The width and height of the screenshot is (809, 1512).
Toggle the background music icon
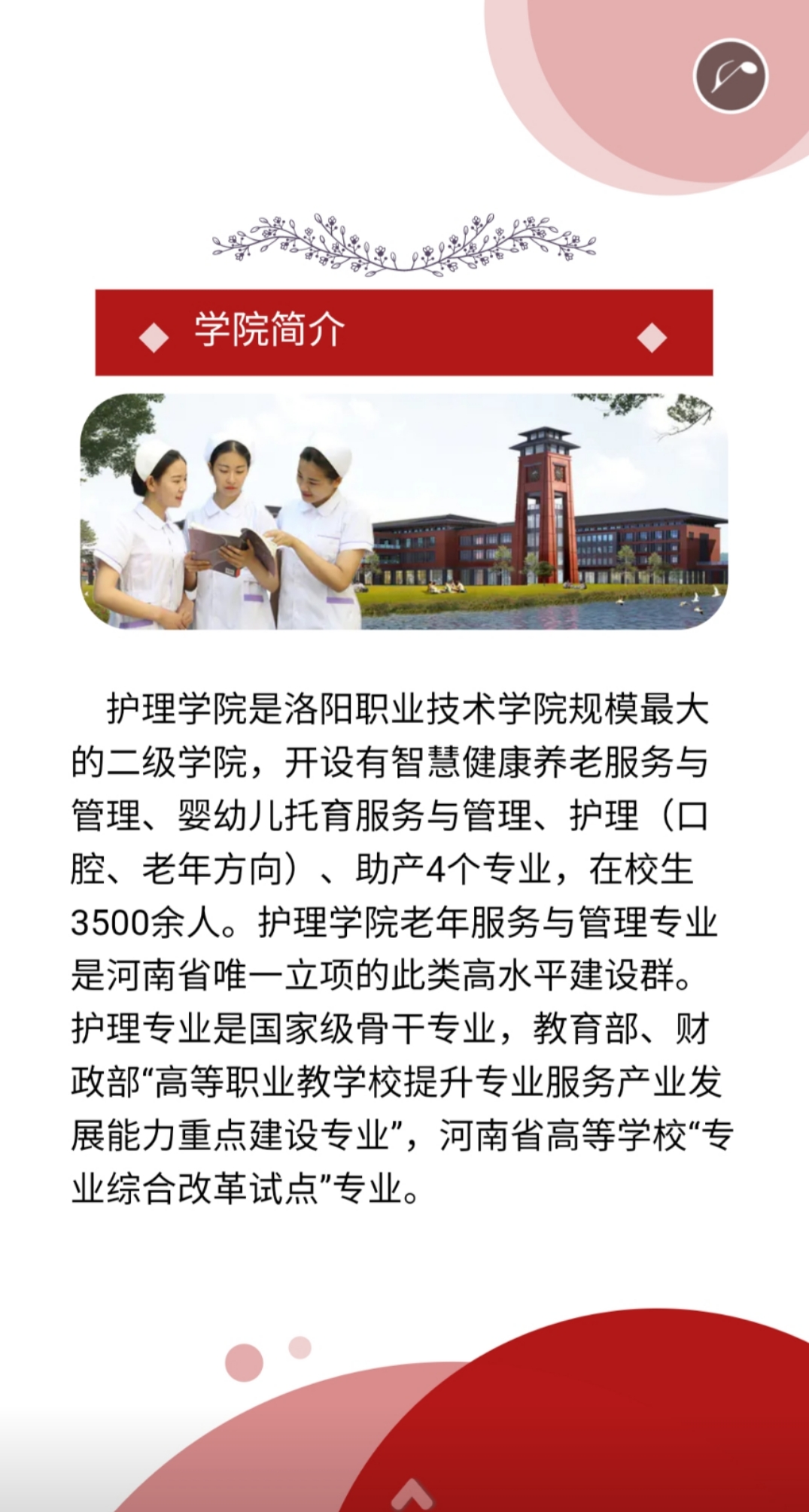[729, 75]
